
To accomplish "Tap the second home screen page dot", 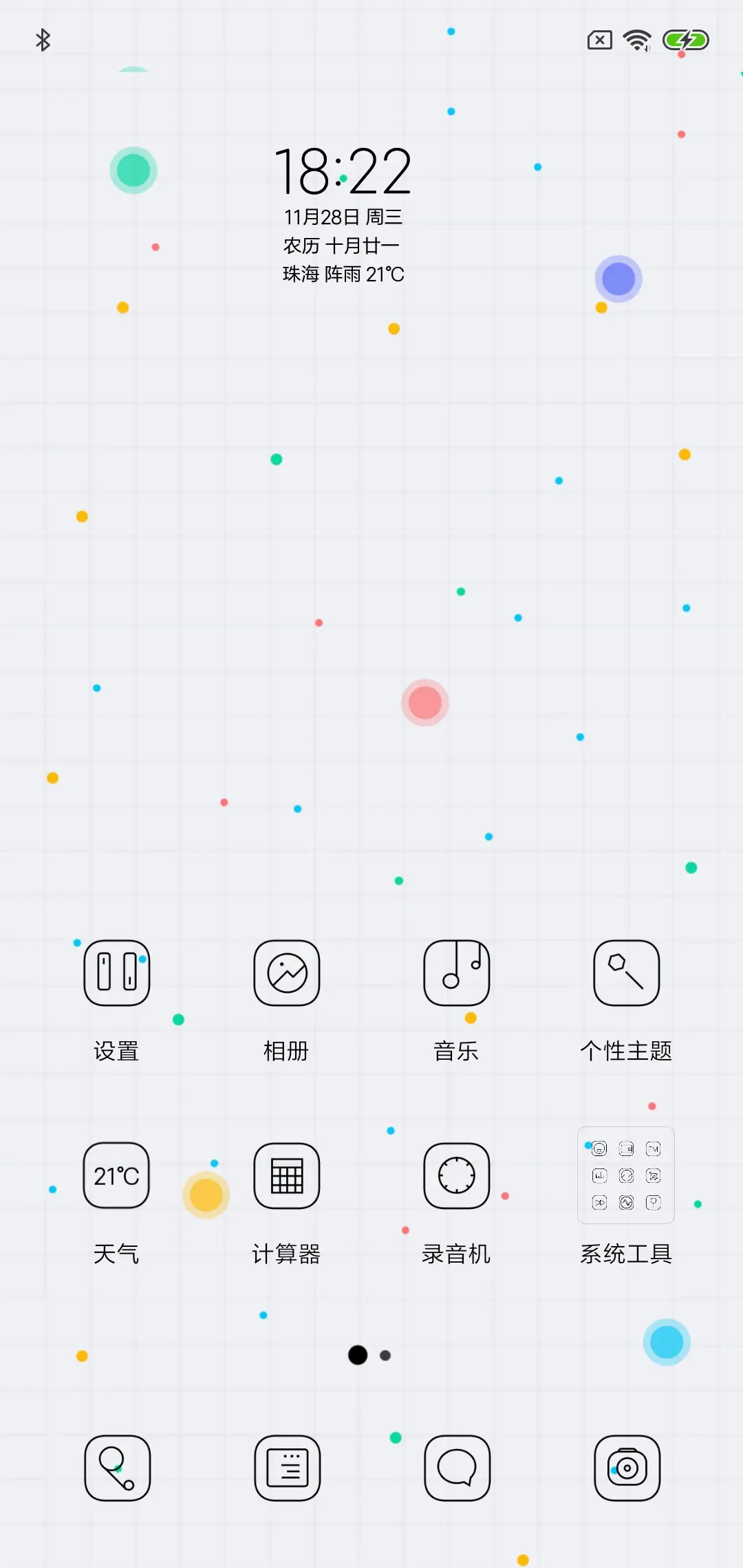I will click(383, 1355).
